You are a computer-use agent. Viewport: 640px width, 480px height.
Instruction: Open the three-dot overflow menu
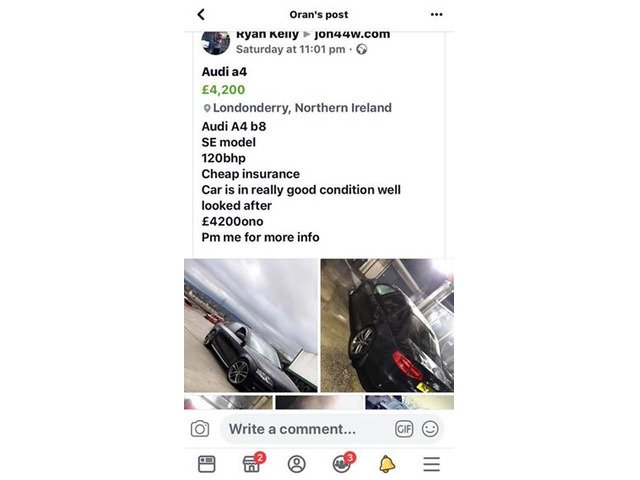click(x=436, y=14)
